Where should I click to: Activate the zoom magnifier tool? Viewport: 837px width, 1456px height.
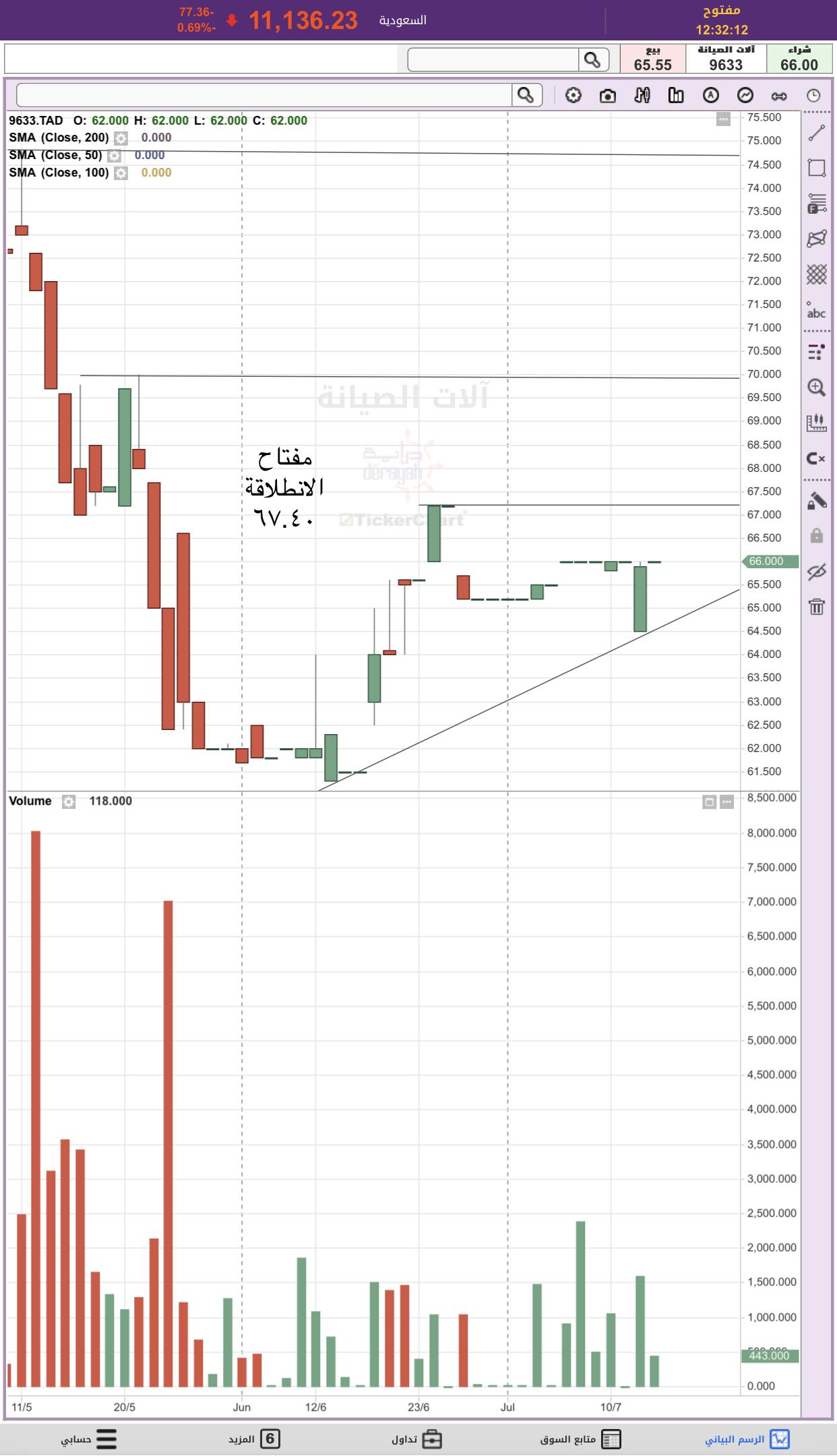(x=816, y=388)
